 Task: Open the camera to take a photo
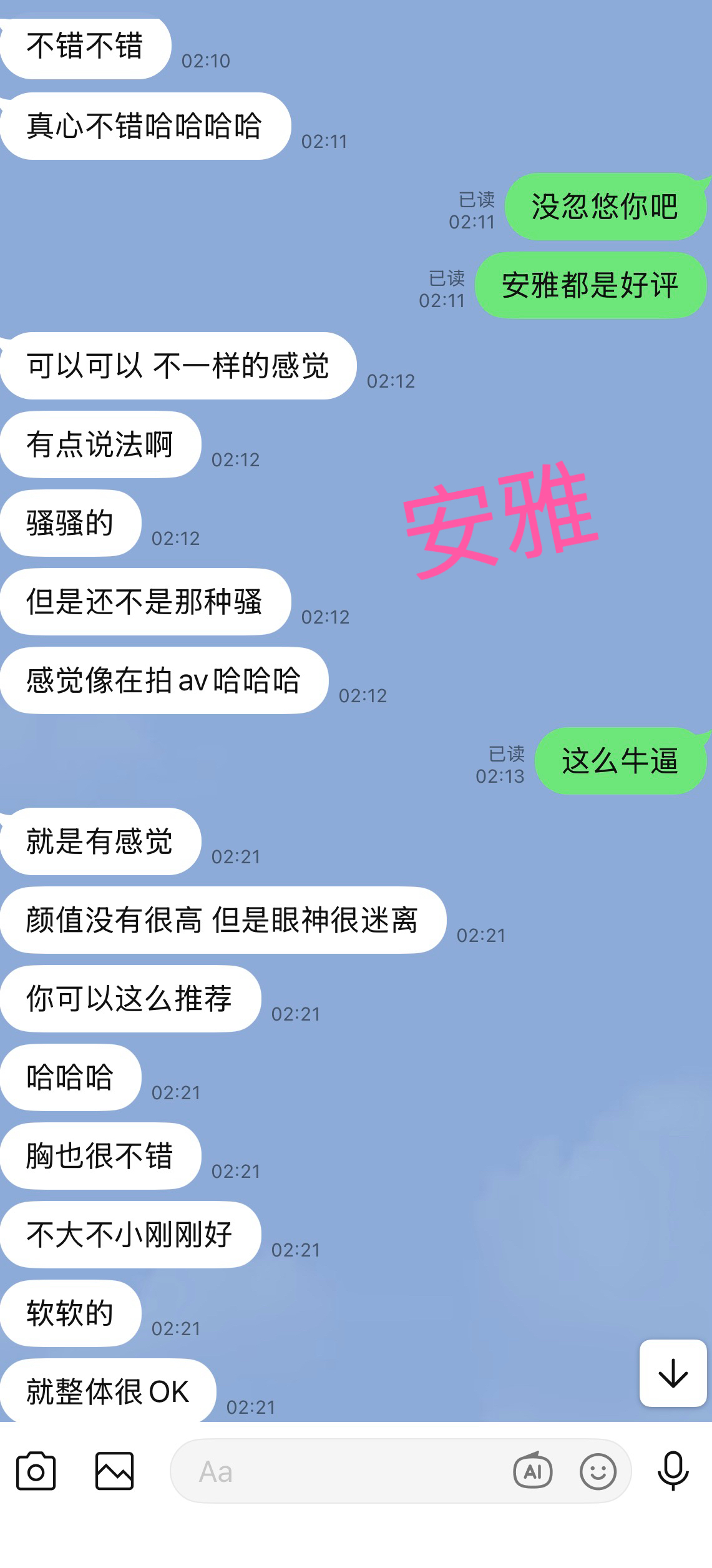tap(36, 1472)
